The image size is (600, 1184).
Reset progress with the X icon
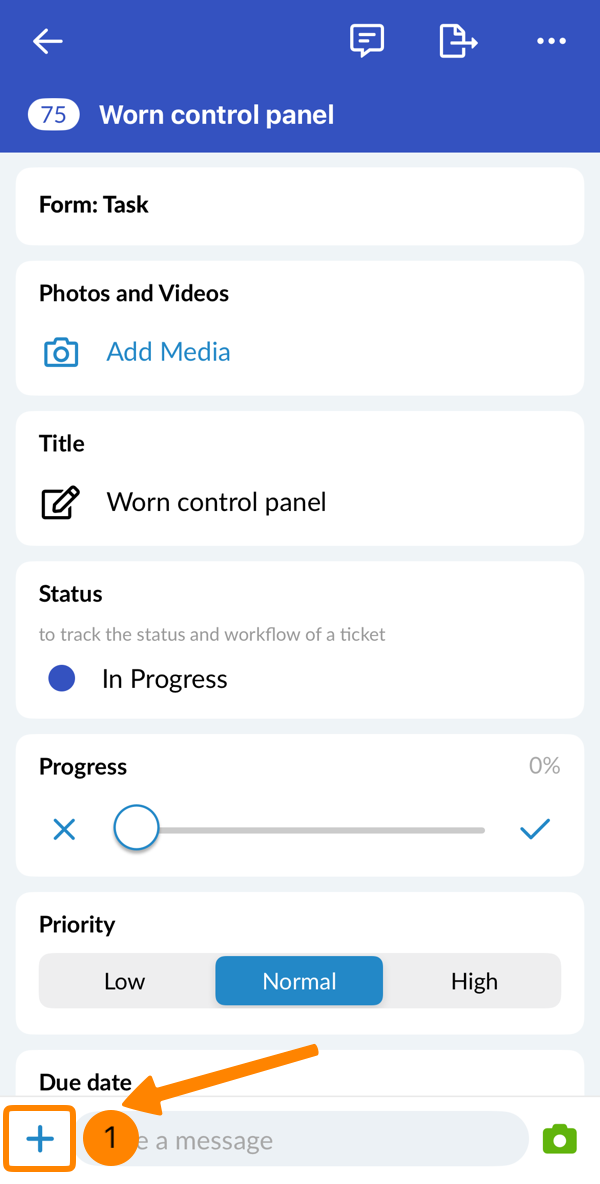pyautogui.click(x=64, y=829)
